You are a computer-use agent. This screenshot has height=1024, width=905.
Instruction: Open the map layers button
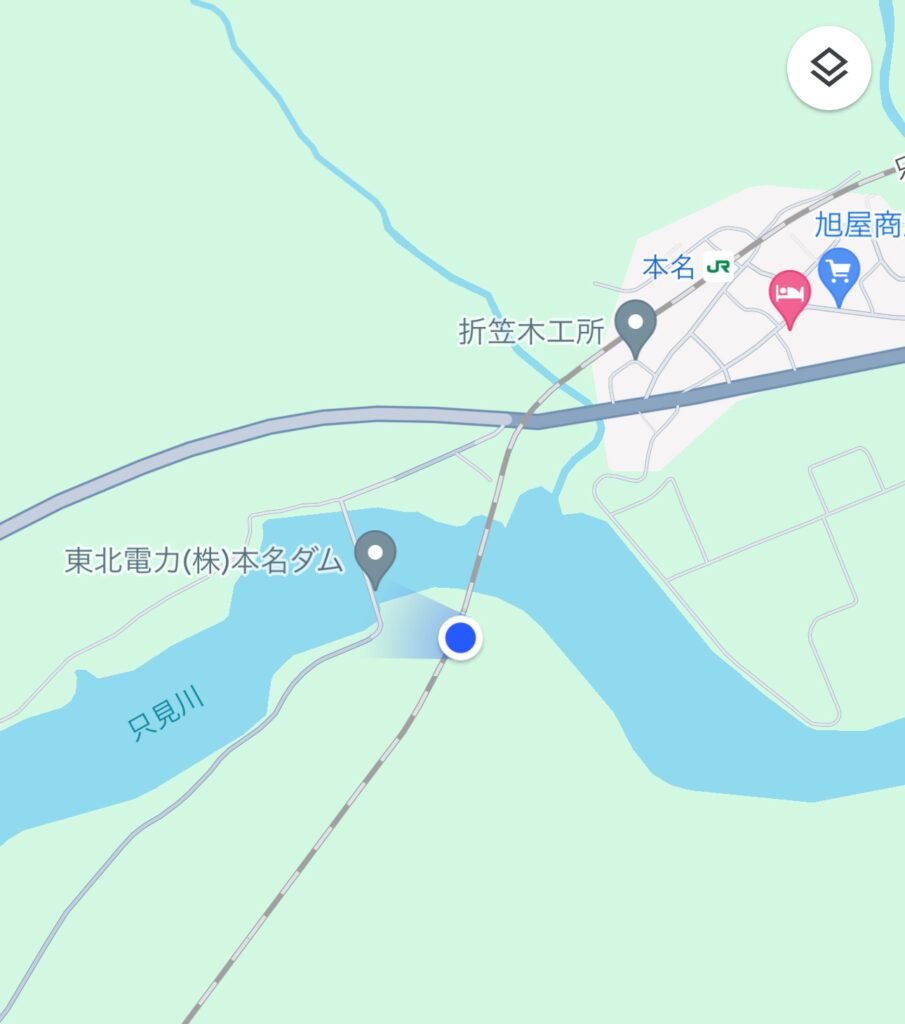point(829,68)
